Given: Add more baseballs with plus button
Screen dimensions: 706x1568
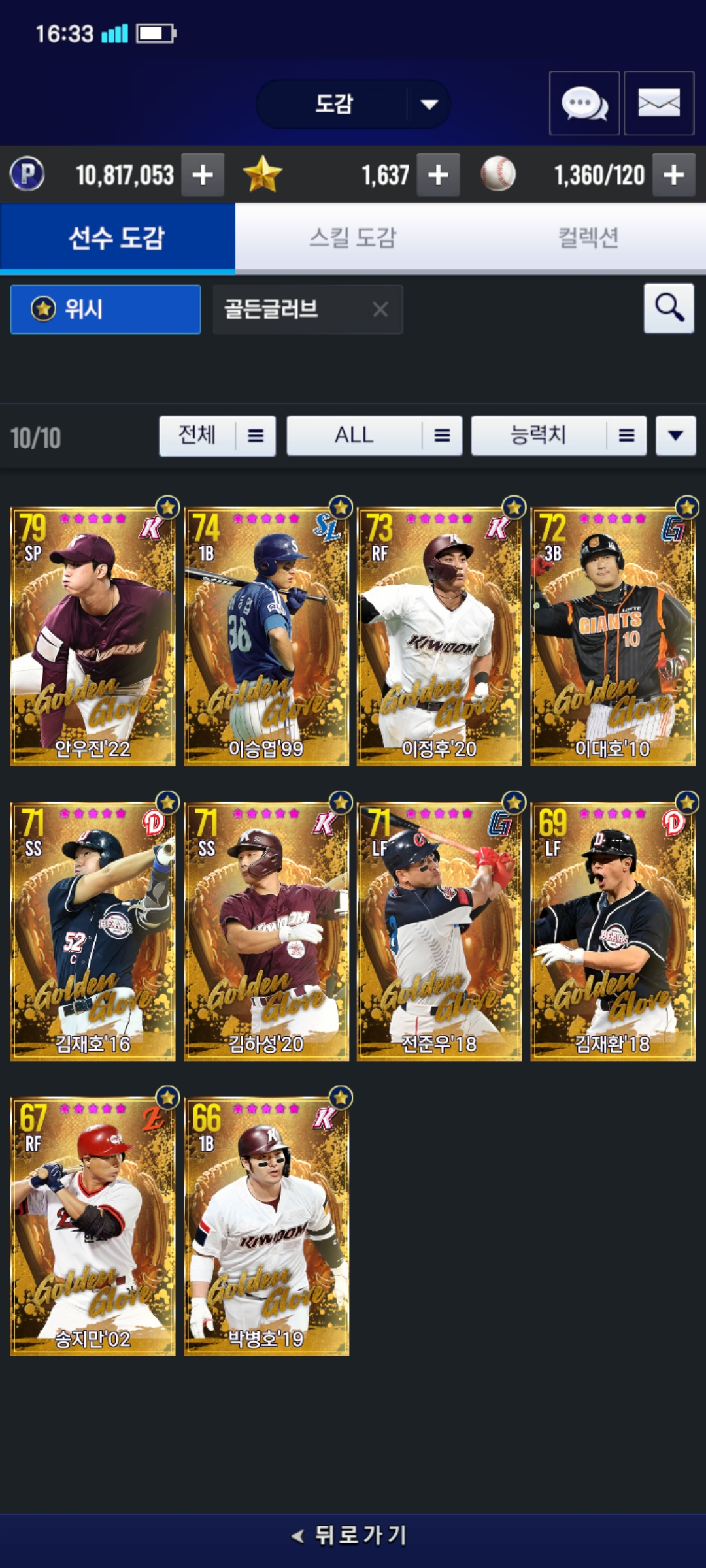Looking at the screenshot, I should (674, 175).
